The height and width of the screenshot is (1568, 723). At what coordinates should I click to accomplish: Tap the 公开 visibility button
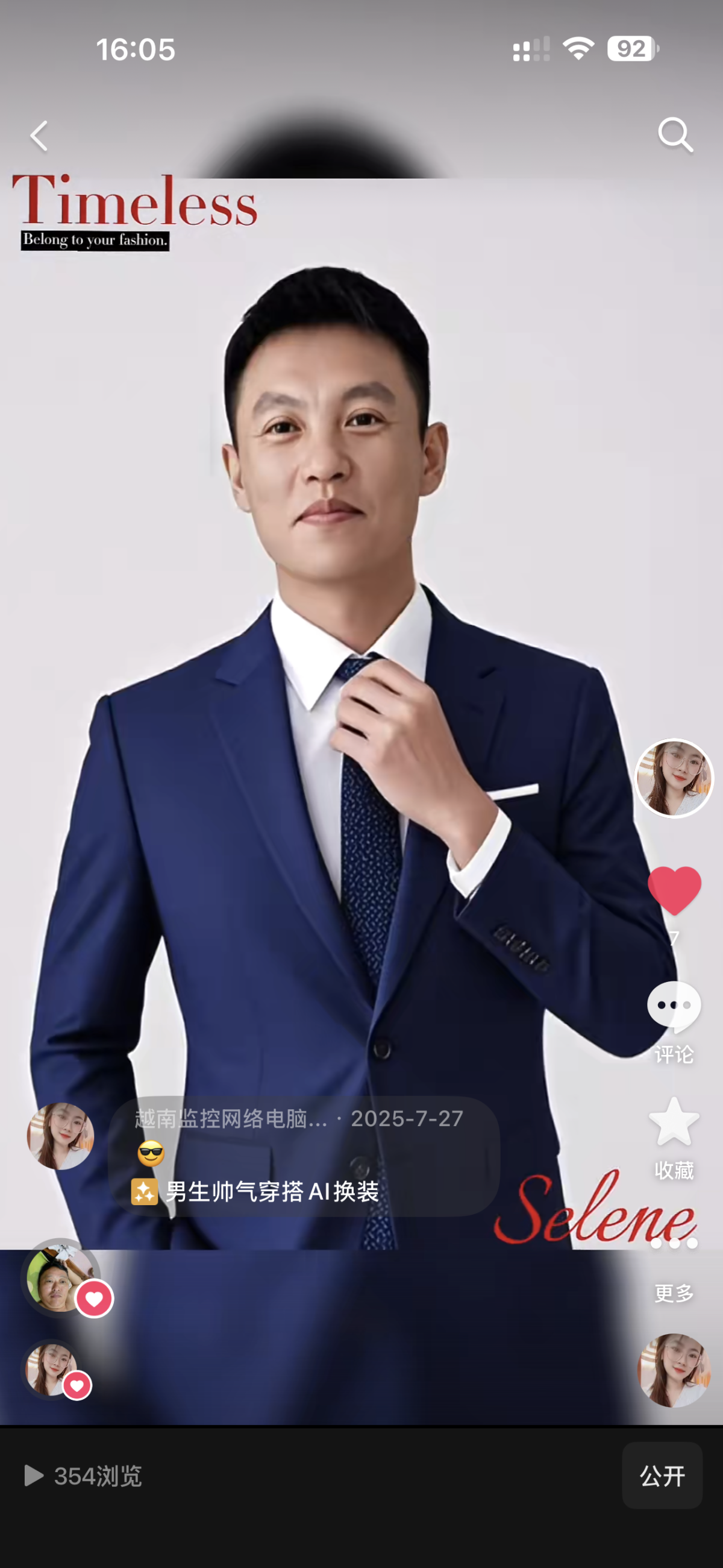(x=662, y=1475)
